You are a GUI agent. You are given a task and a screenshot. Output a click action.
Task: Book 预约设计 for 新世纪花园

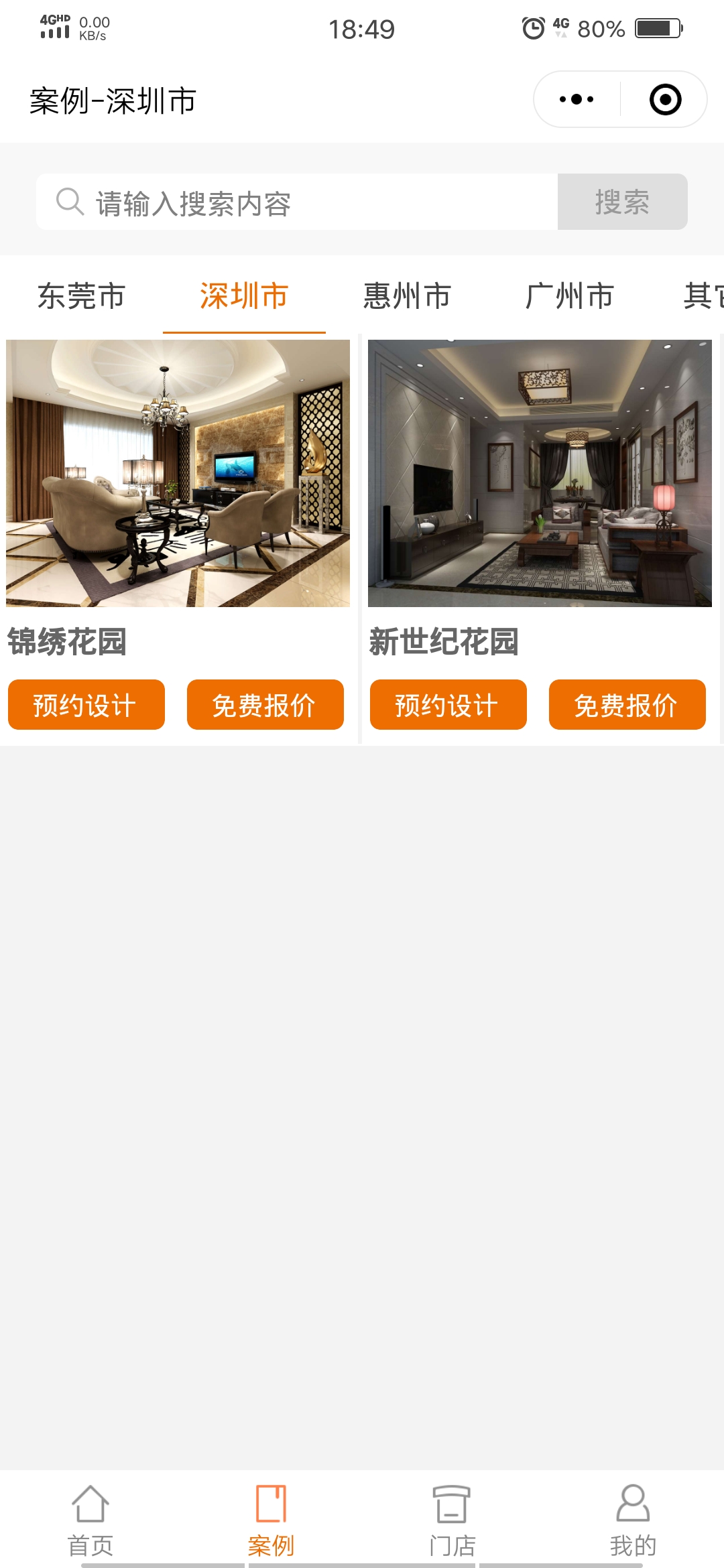(x=448, y=705)
